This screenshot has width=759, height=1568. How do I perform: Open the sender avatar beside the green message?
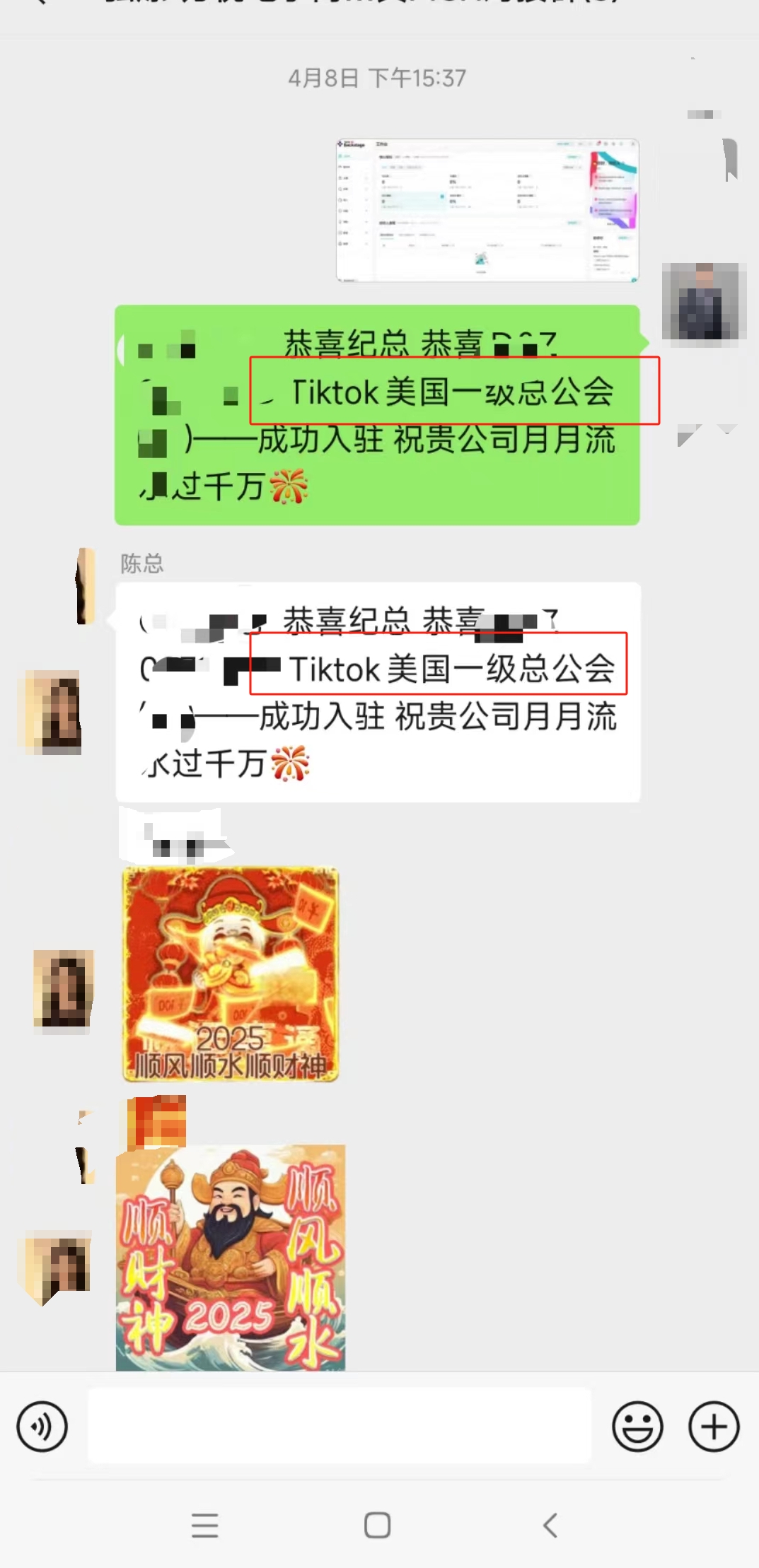(x=704, y=301)
